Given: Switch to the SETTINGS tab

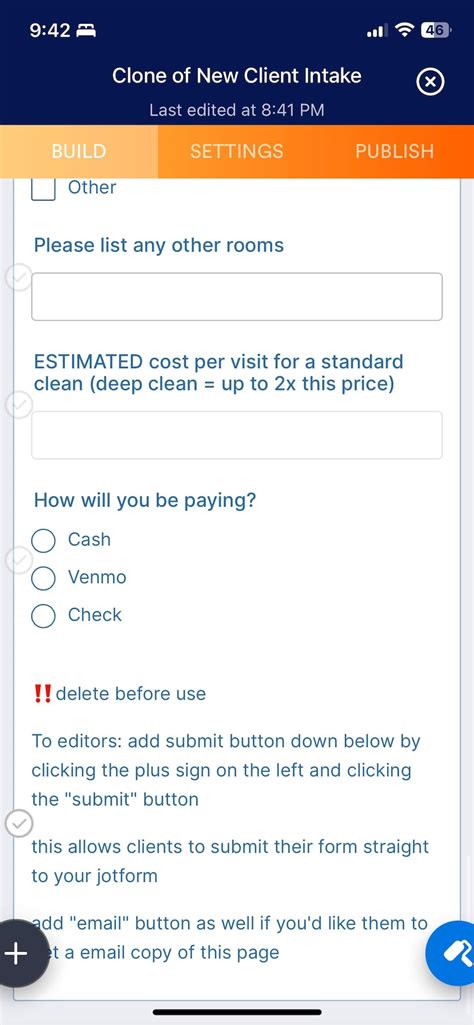Looking at the screenshot, I should pyautogui.click(x=237, y=151).
